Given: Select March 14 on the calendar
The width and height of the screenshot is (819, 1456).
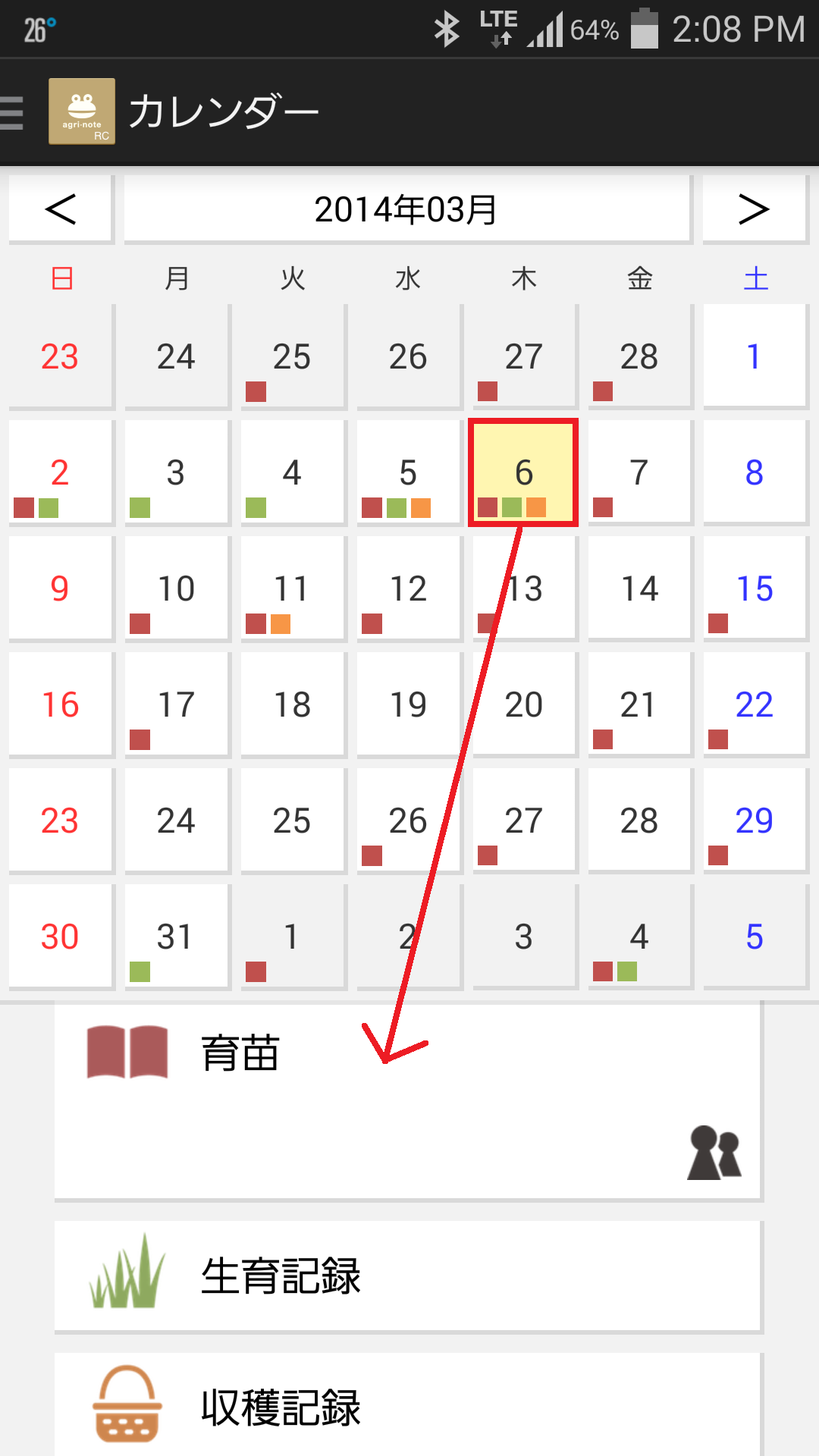Looking at the screenshot, I should [x=639, y=588].
